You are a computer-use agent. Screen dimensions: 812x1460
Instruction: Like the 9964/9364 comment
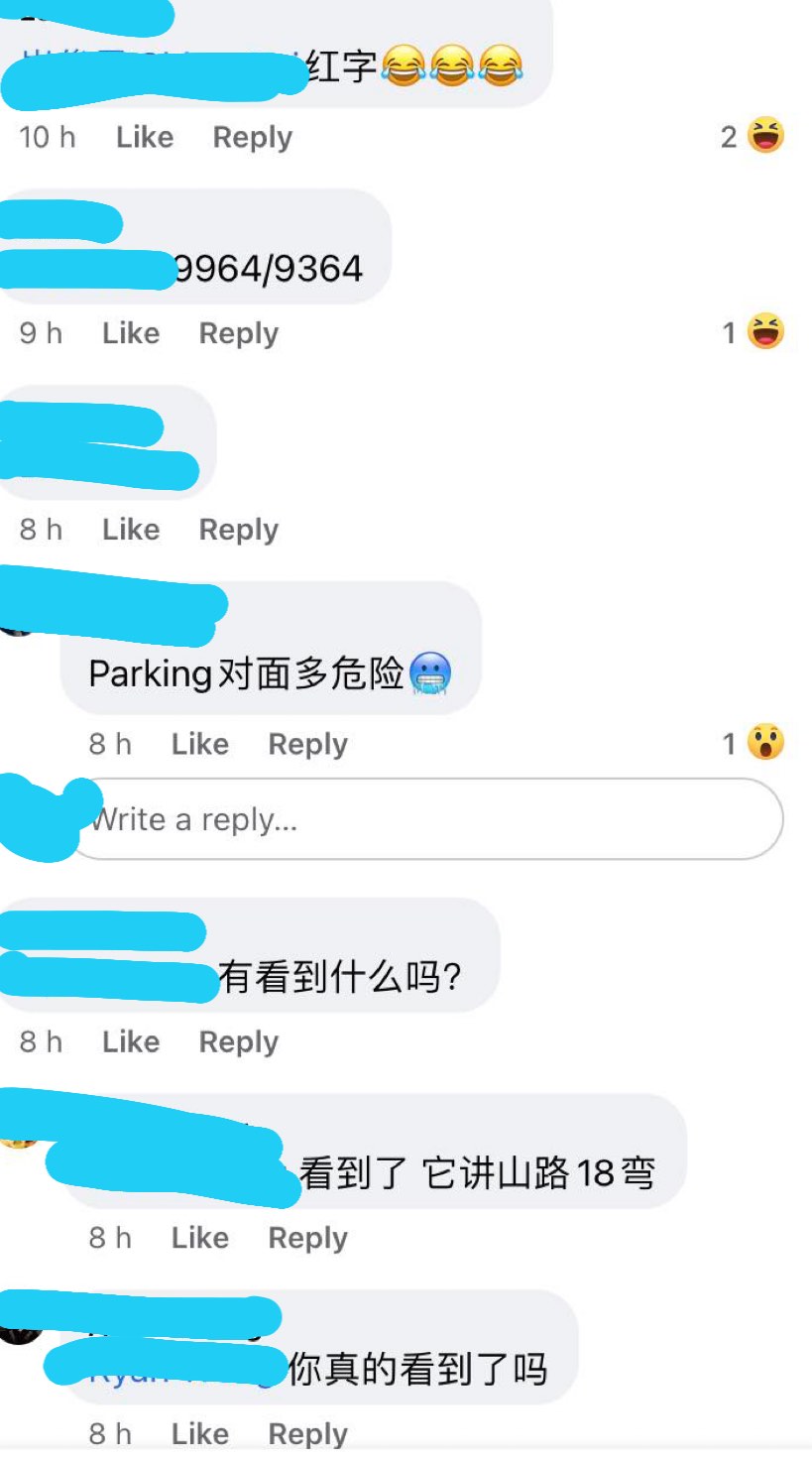pos(131,333)
